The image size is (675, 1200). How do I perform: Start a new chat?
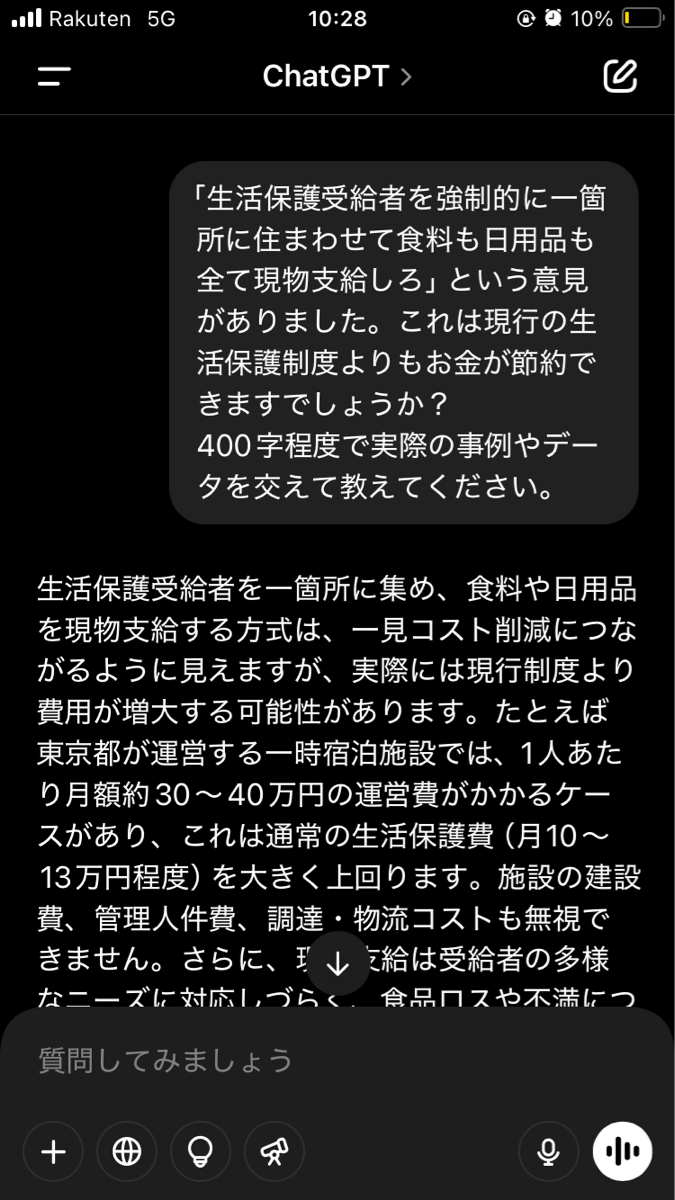pos(620,76)
